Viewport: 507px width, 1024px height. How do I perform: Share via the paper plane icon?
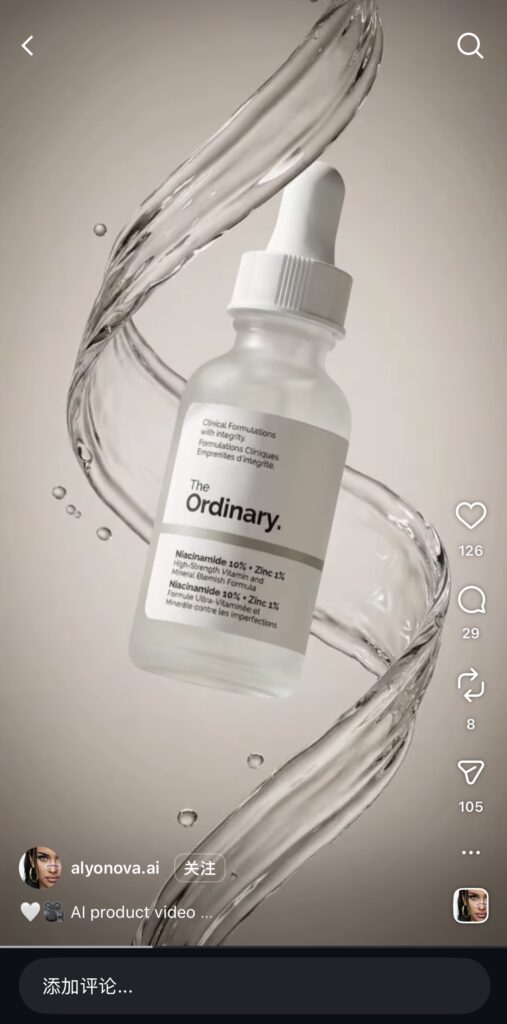coord(470,772)
